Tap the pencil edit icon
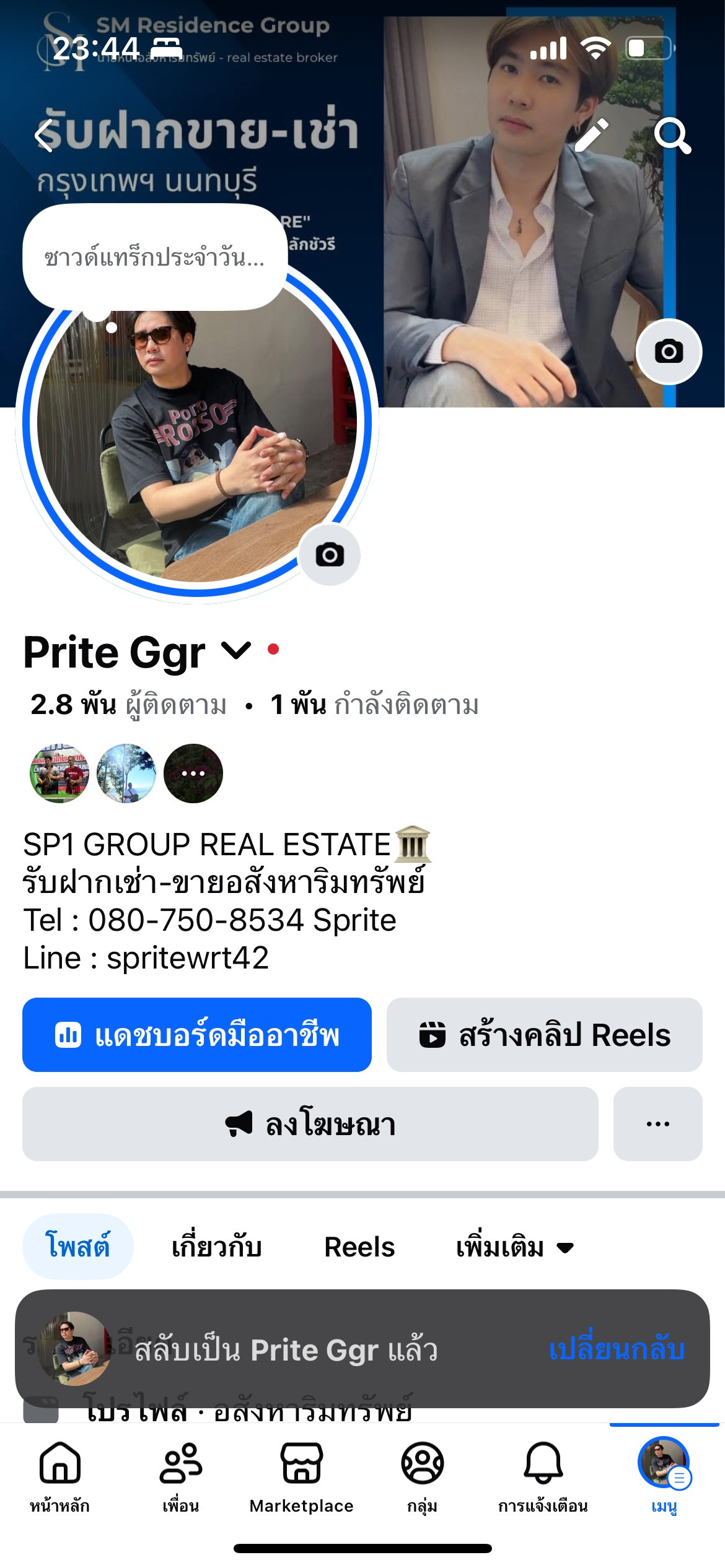 pos(592,135)
